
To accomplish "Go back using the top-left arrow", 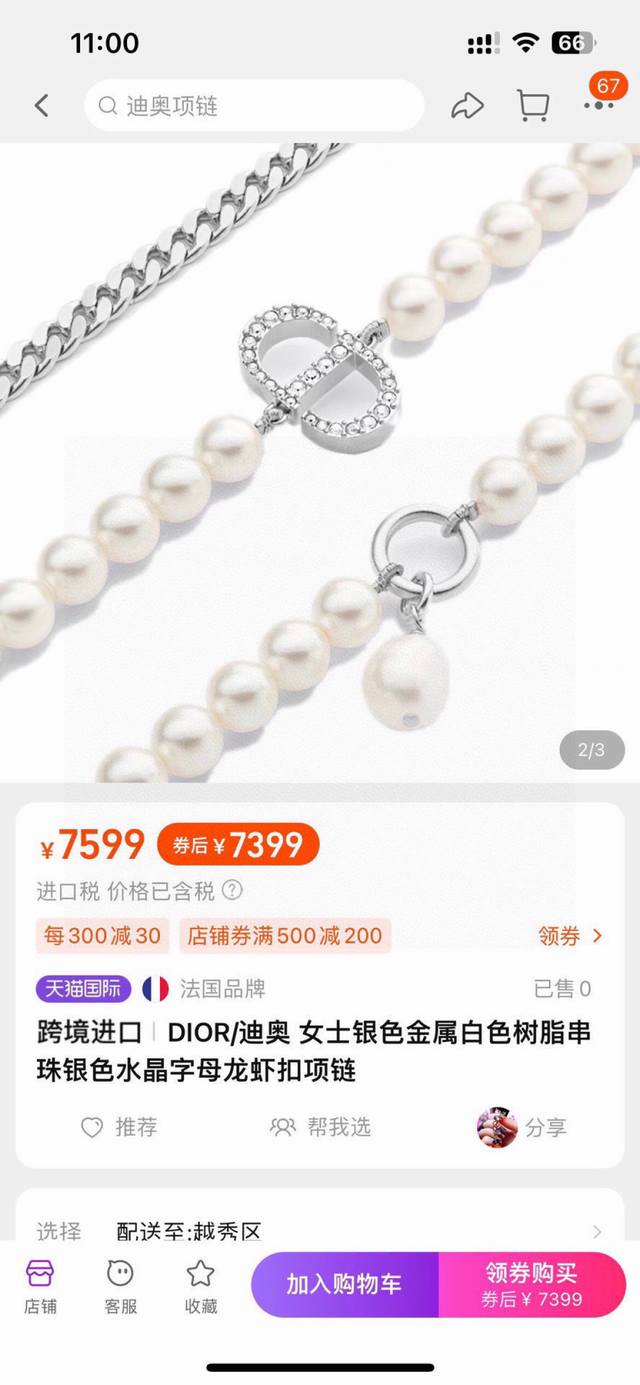I will coord(41,105).
